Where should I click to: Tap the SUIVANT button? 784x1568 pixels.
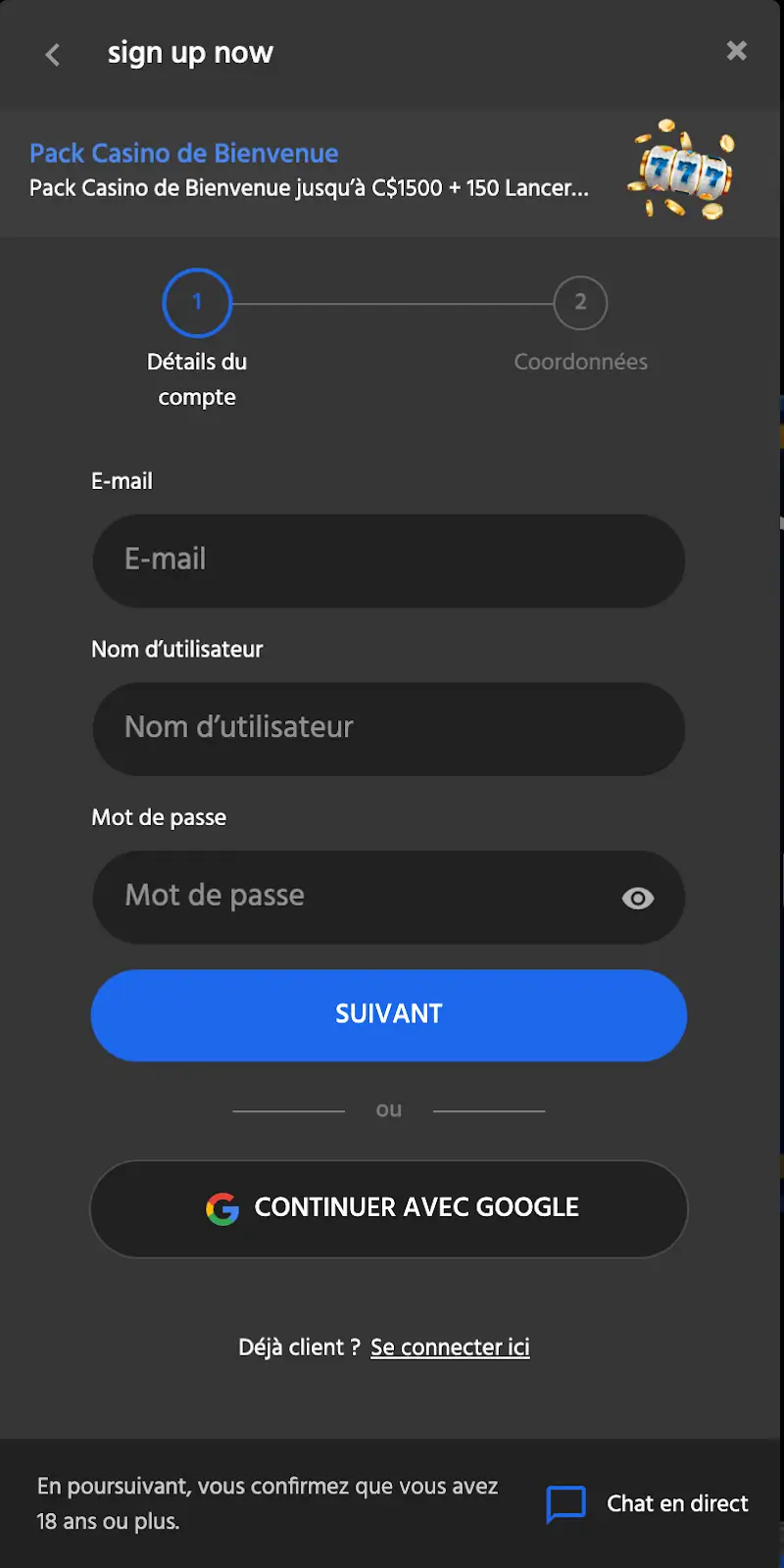point(388,1014)
